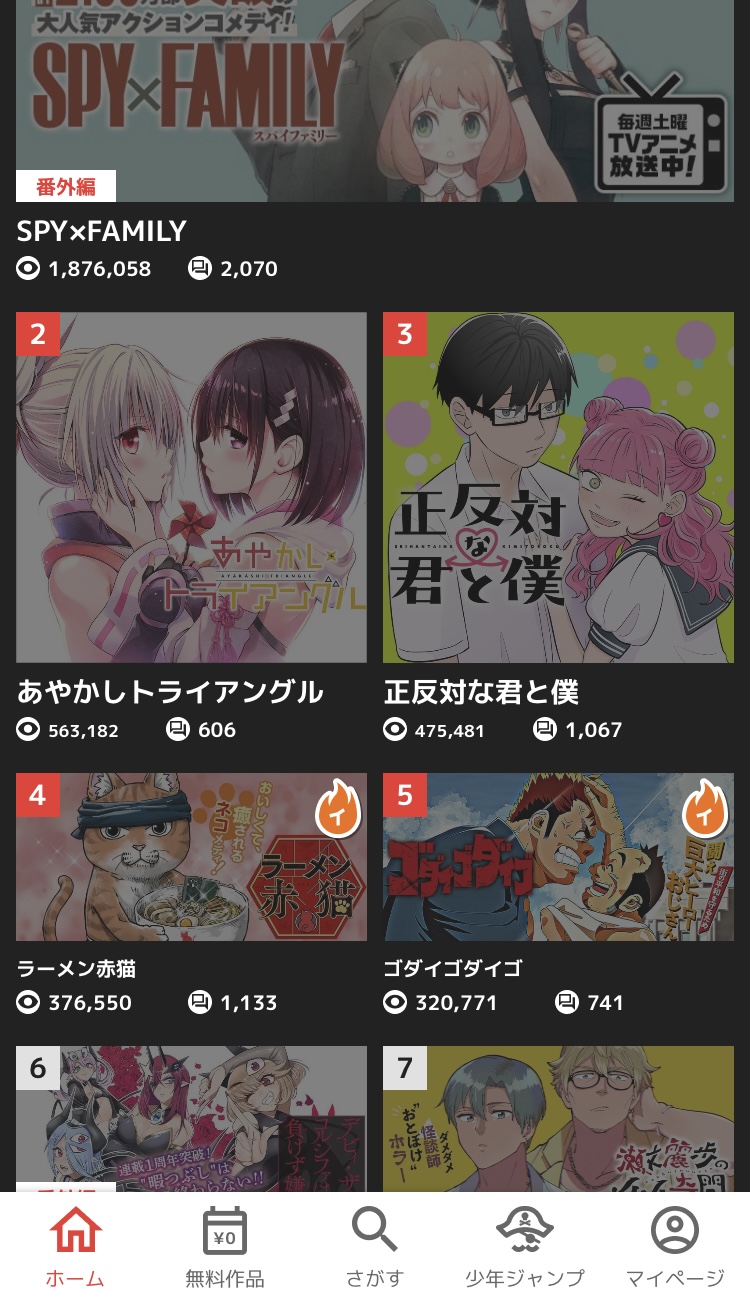Open the SPY×FAMILY manga banner
This screenshot has height=1292, width=750.
point(374,100)
